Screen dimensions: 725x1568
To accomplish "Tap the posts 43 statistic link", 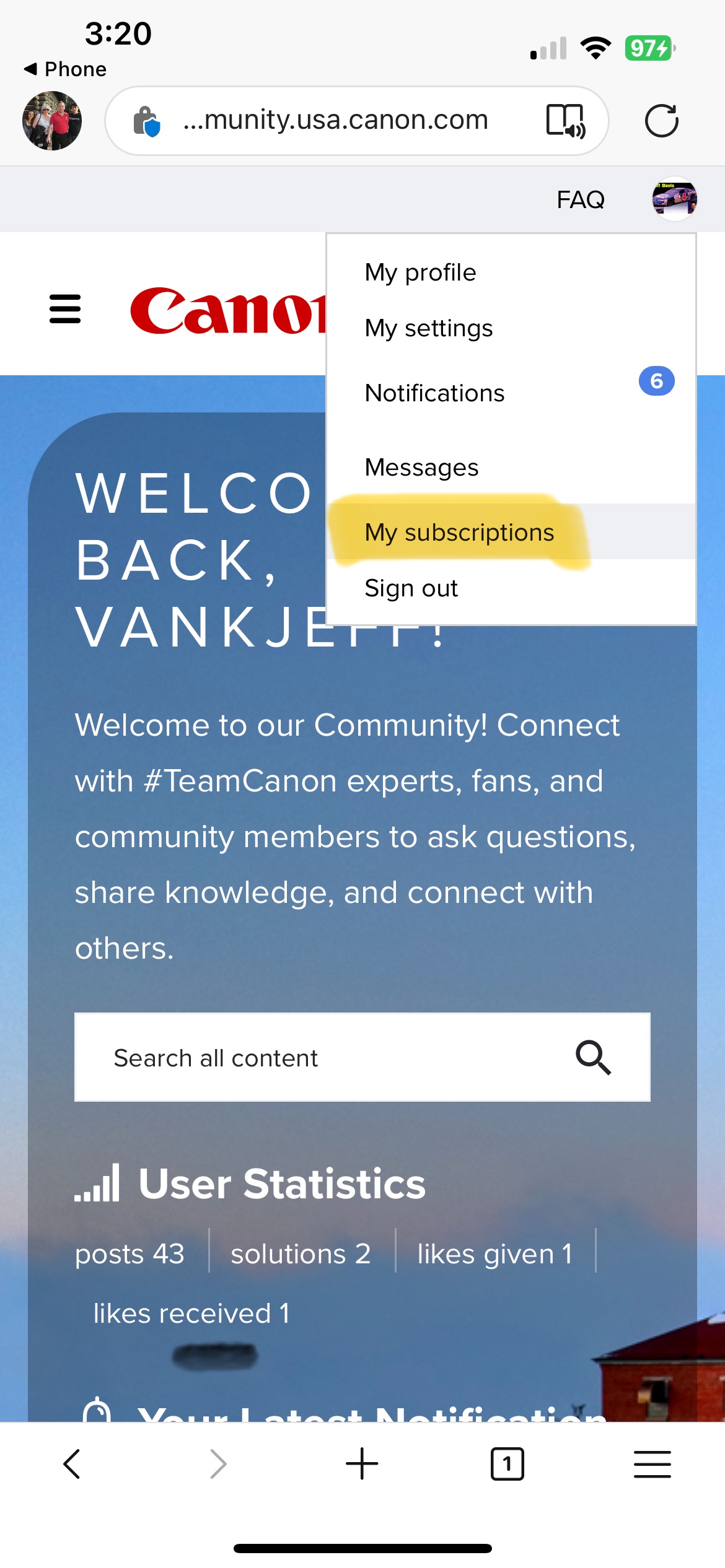I will pyautogui.click(x=129, y=1253).
